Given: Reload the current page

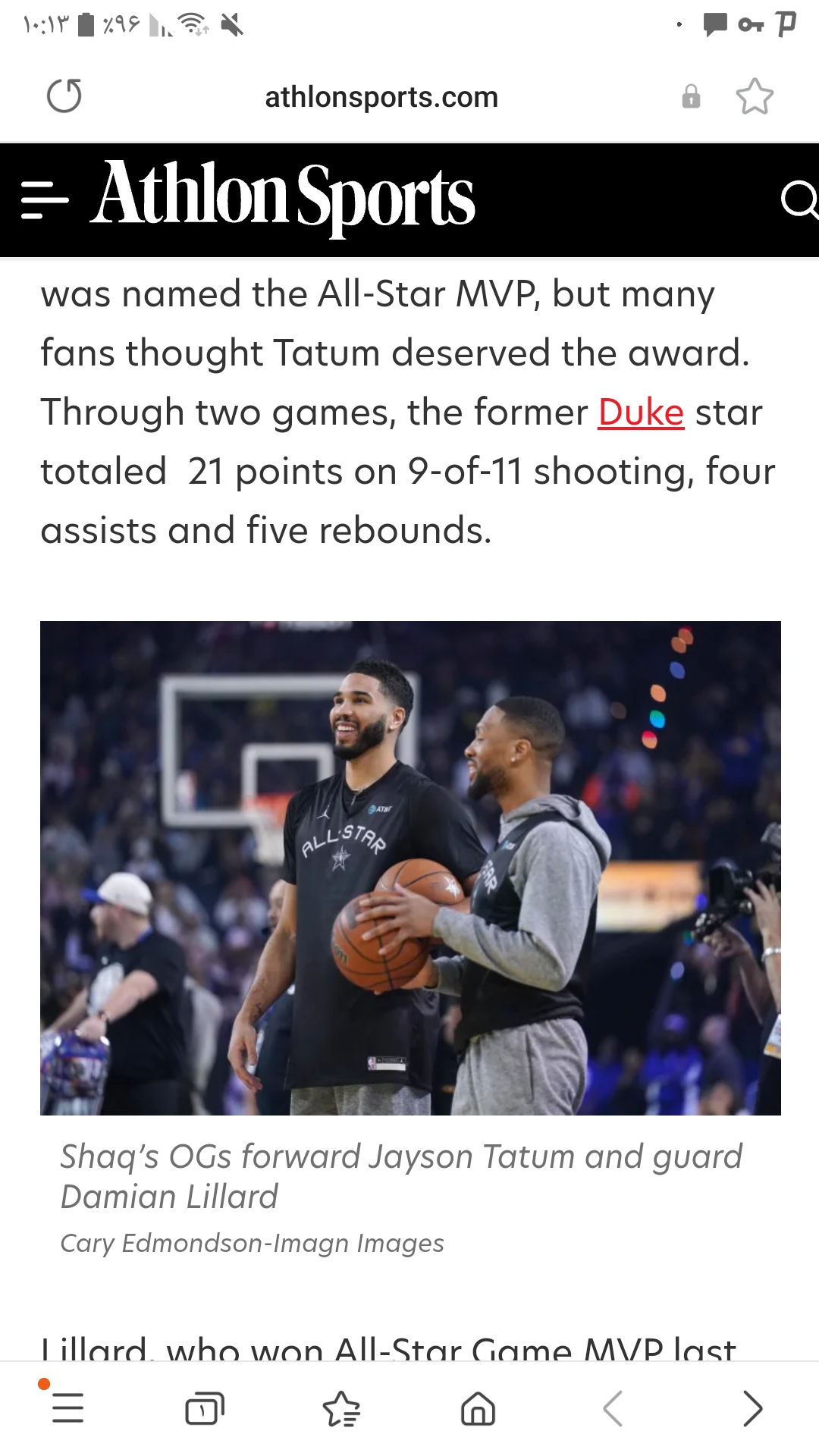Looking at the screenshot, I should [x=64, y=96].
